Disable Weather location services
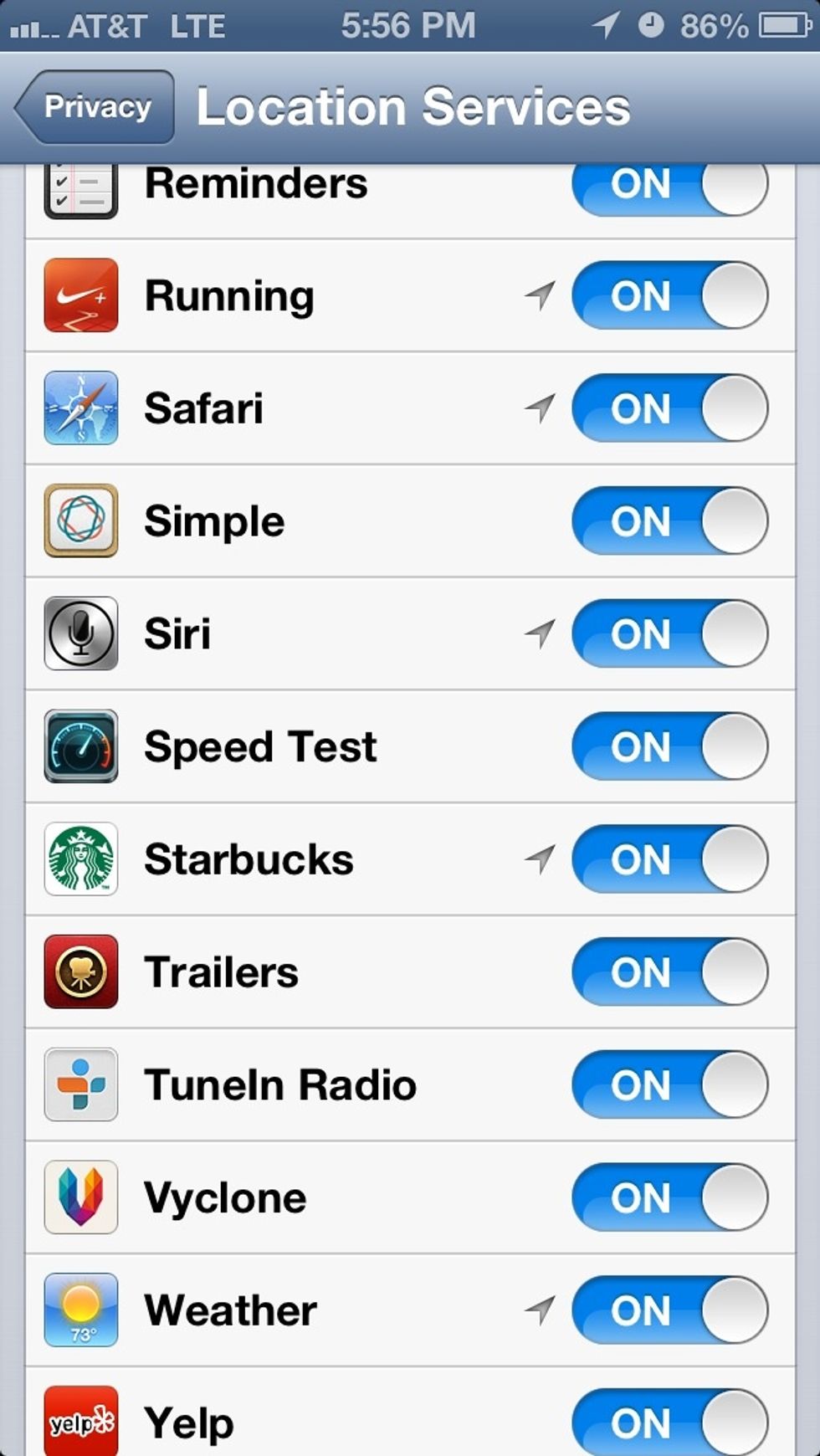 point(670,1310)
